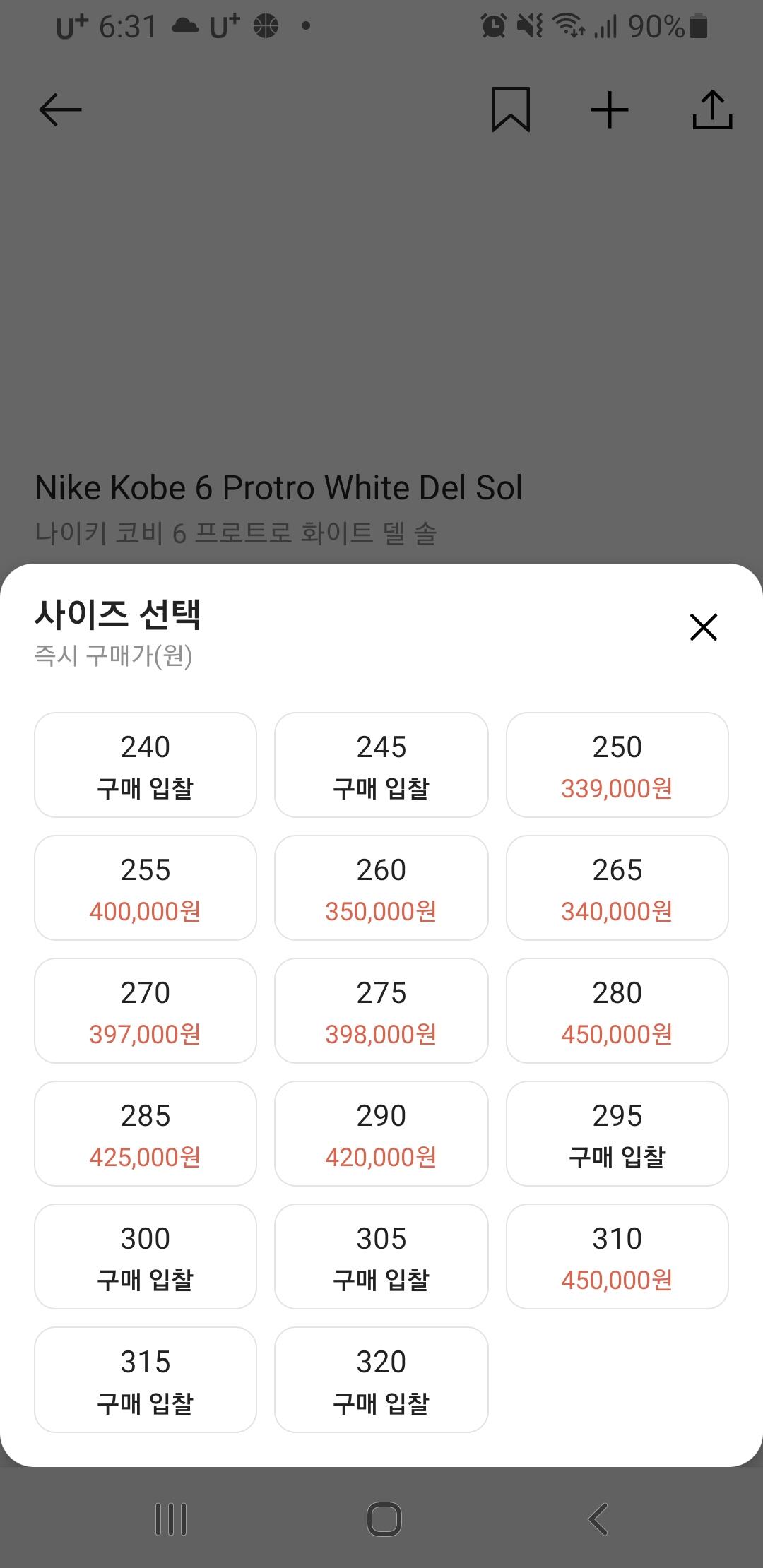Viewport: 763px width, 1568px height.
Task: Choose size 245 purchase bid
Action: (x=381, y=765)
